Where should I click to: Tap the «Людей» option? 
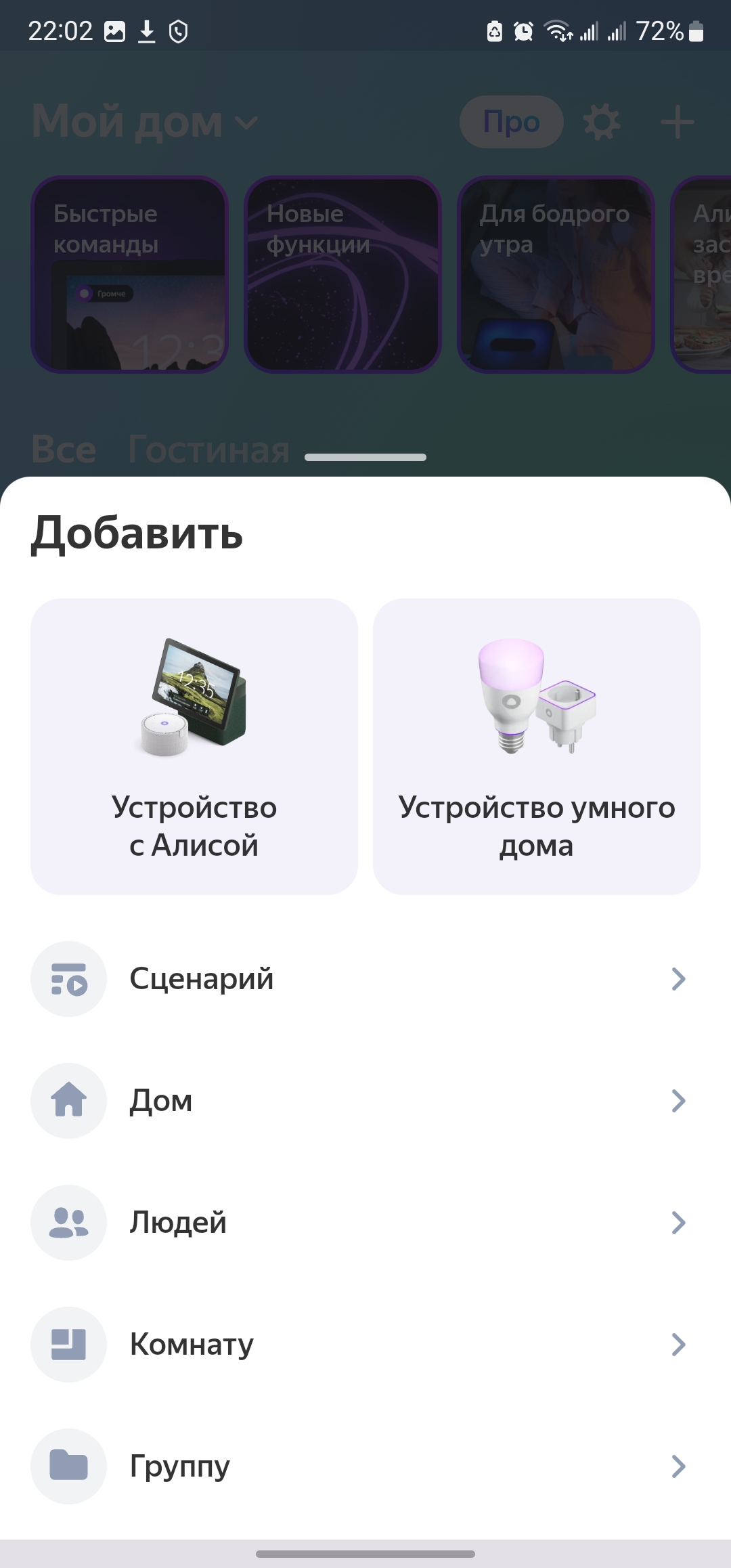click(365, 1223)
